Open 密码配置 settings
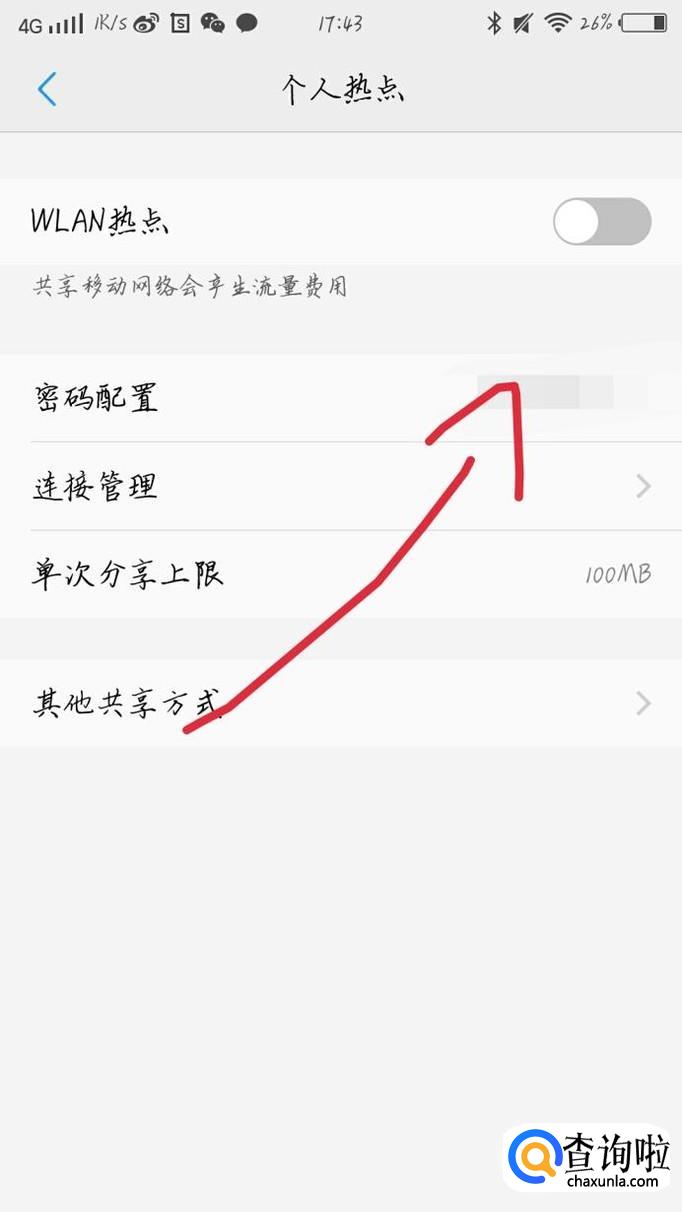The width and height of the screenshot is (682, 1212). coord(340,398)
